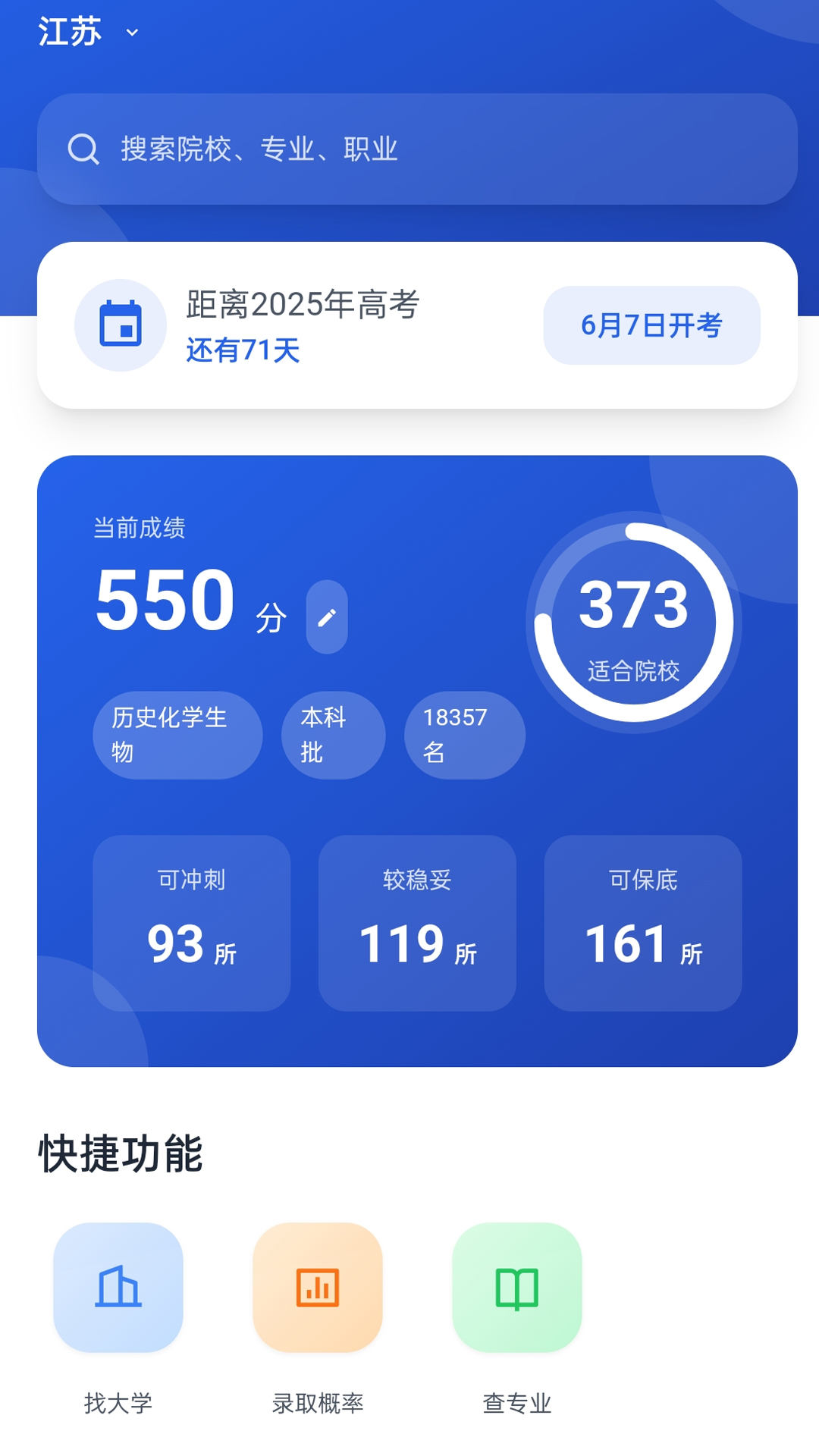Open the 找大学 shortcut
819x1456 pixels.
coord(118,1288)
